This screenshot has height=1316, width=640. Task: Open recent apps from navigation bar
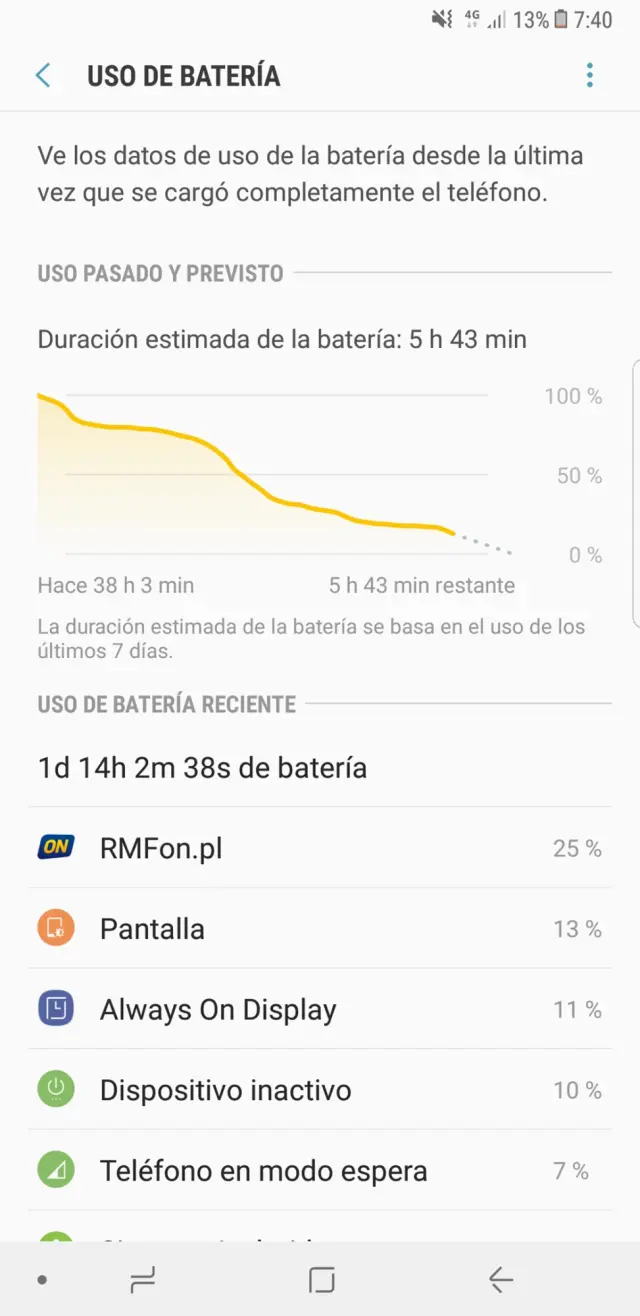[x=143, y=1279]
